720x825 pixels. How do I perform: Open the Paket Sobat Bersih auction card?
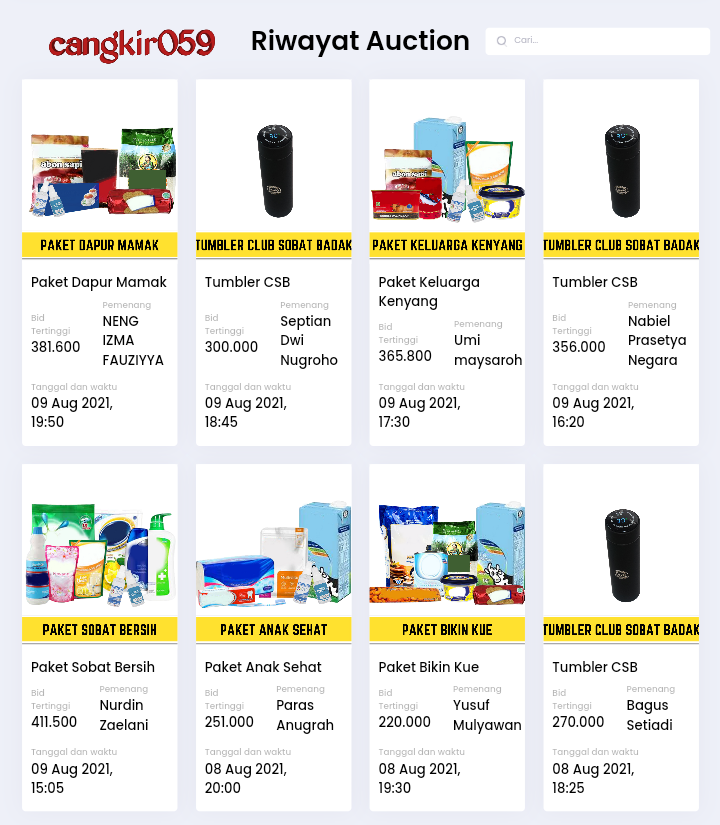click(100, 637)
